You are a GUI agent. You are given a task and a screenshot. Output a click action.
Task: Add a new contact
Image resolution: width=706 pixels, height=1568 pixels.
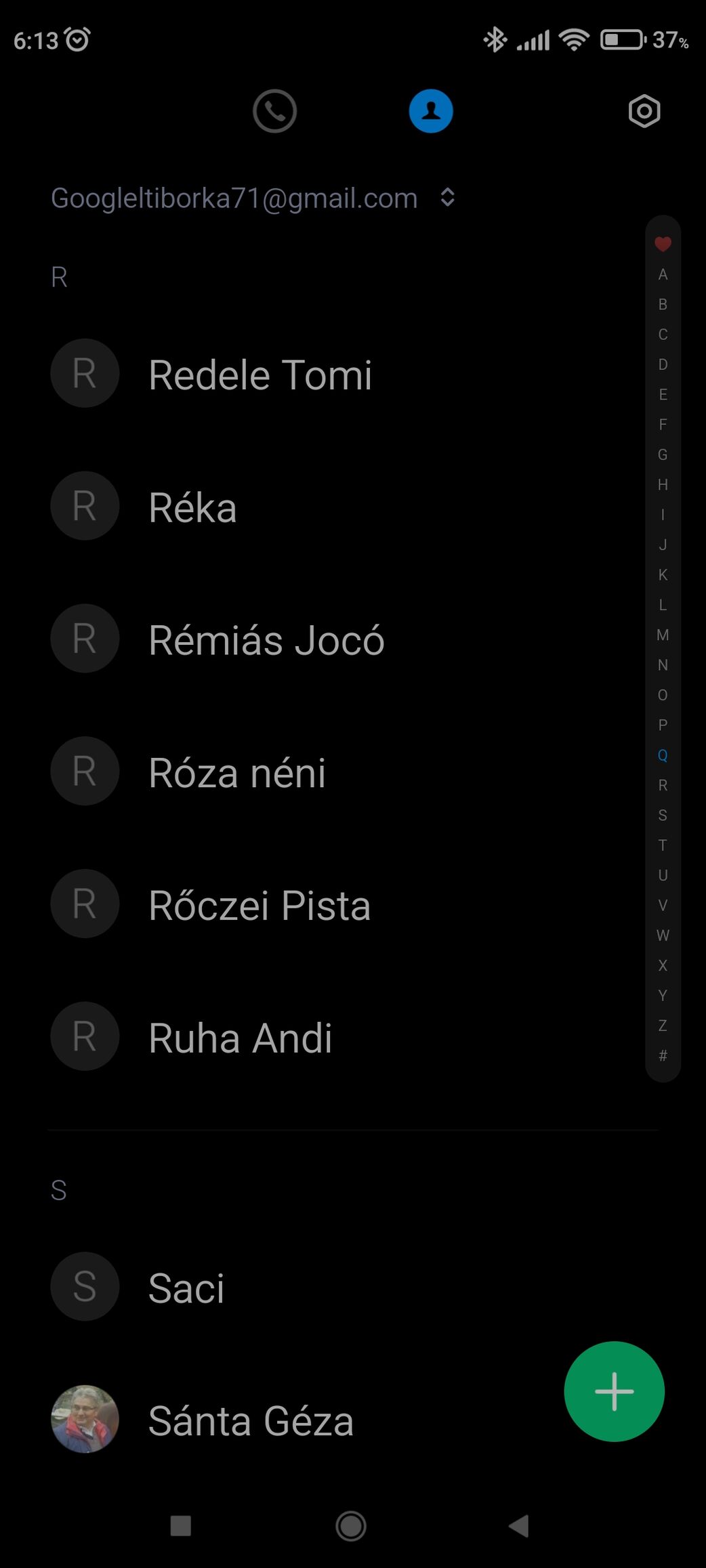(x=614, y=1391)
